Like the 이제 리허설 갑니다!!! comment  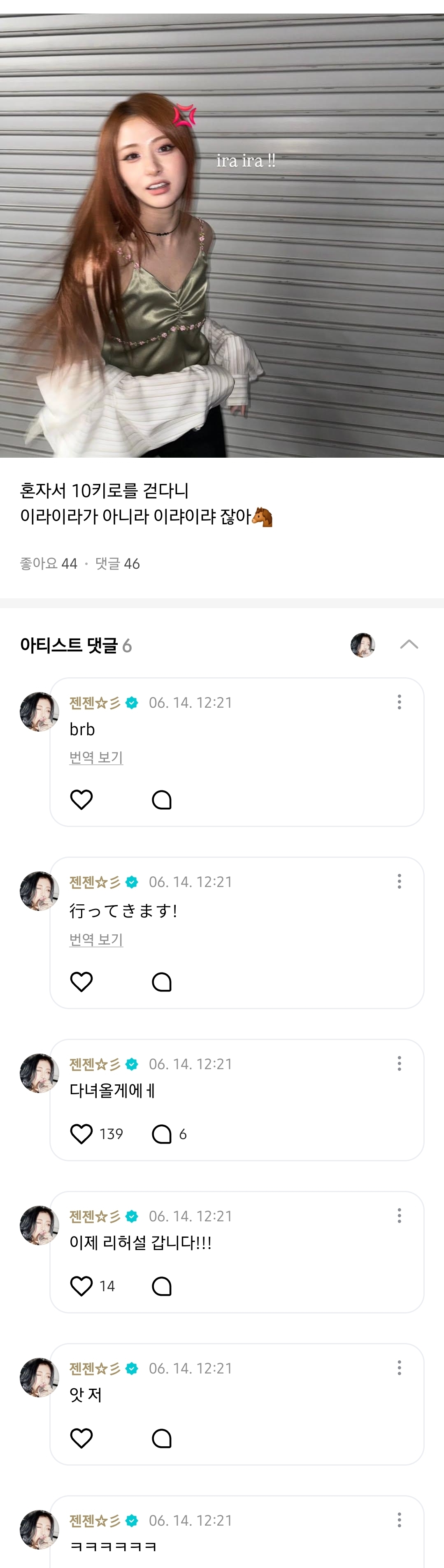(x=81, y=1286)
